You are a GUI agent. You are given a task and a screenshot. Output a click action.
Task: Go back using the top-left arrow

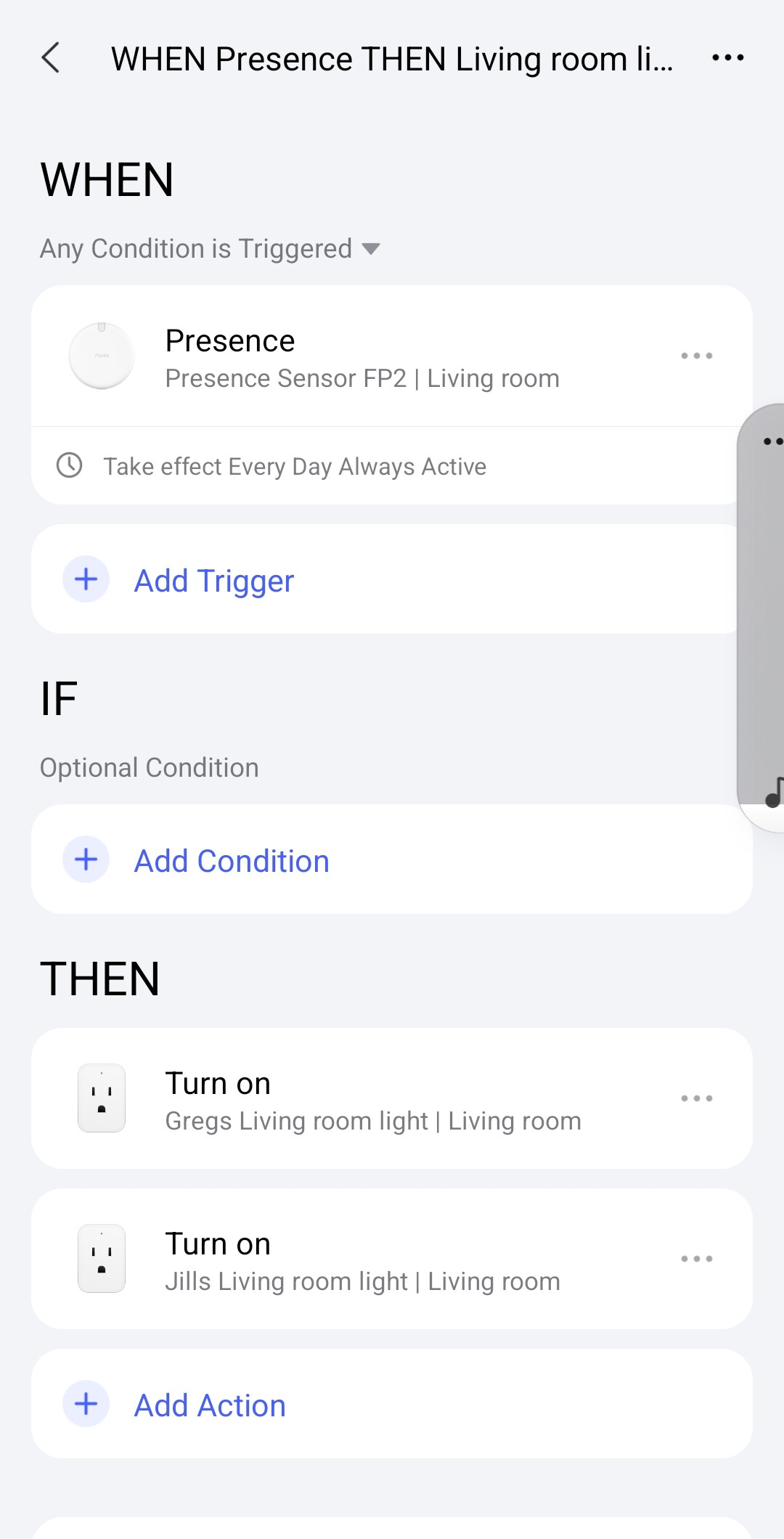(51, 58)
